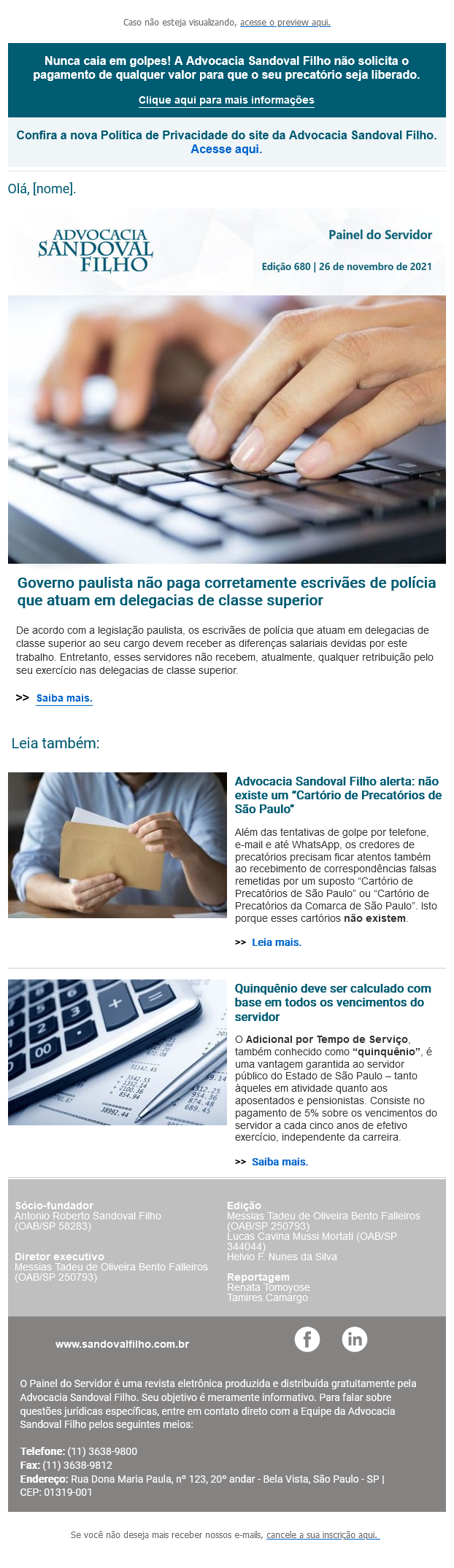Open the LinkedIn page icon
The height and width of the screenshot is (1568, 454).
(355, 1339)
